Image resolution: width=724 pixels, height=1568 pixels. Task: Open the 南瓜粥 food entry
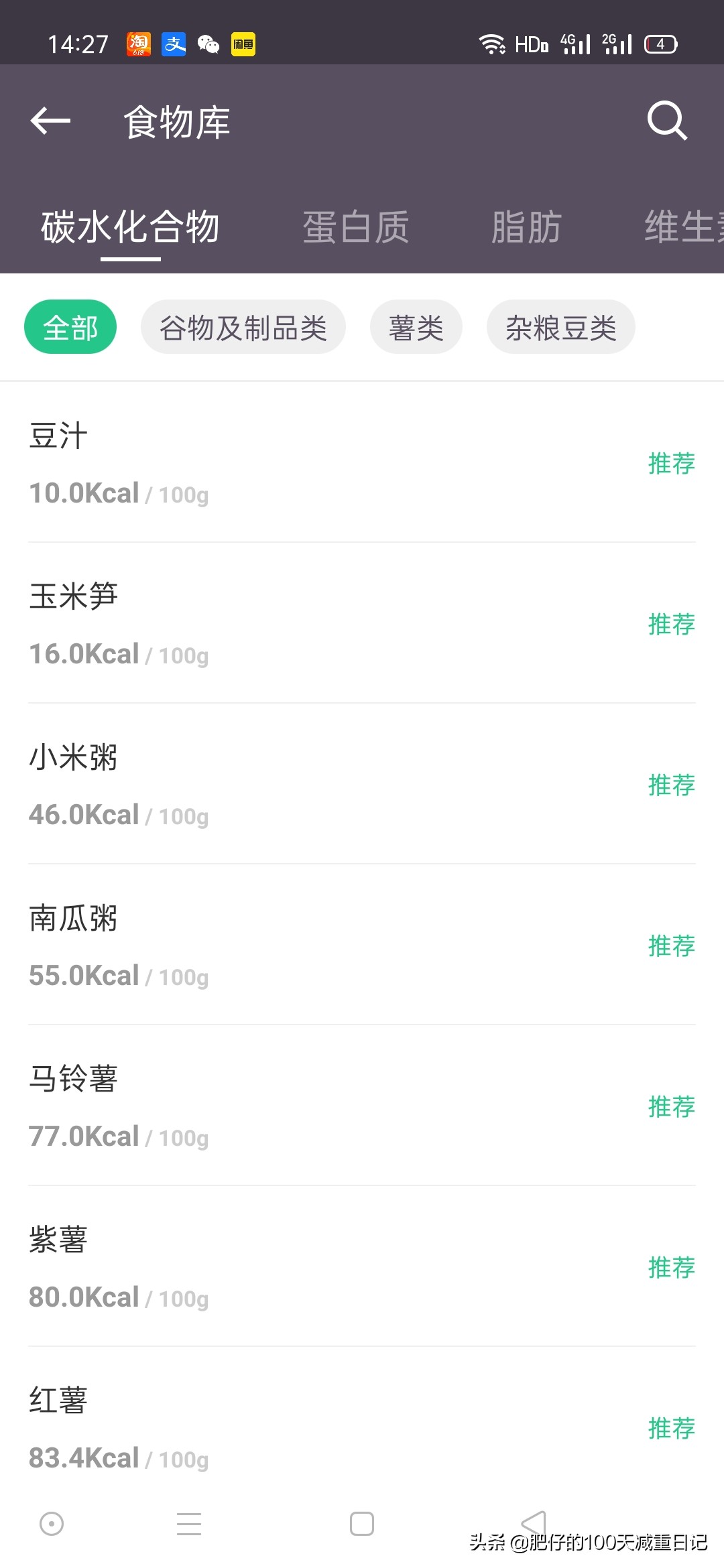362,945
